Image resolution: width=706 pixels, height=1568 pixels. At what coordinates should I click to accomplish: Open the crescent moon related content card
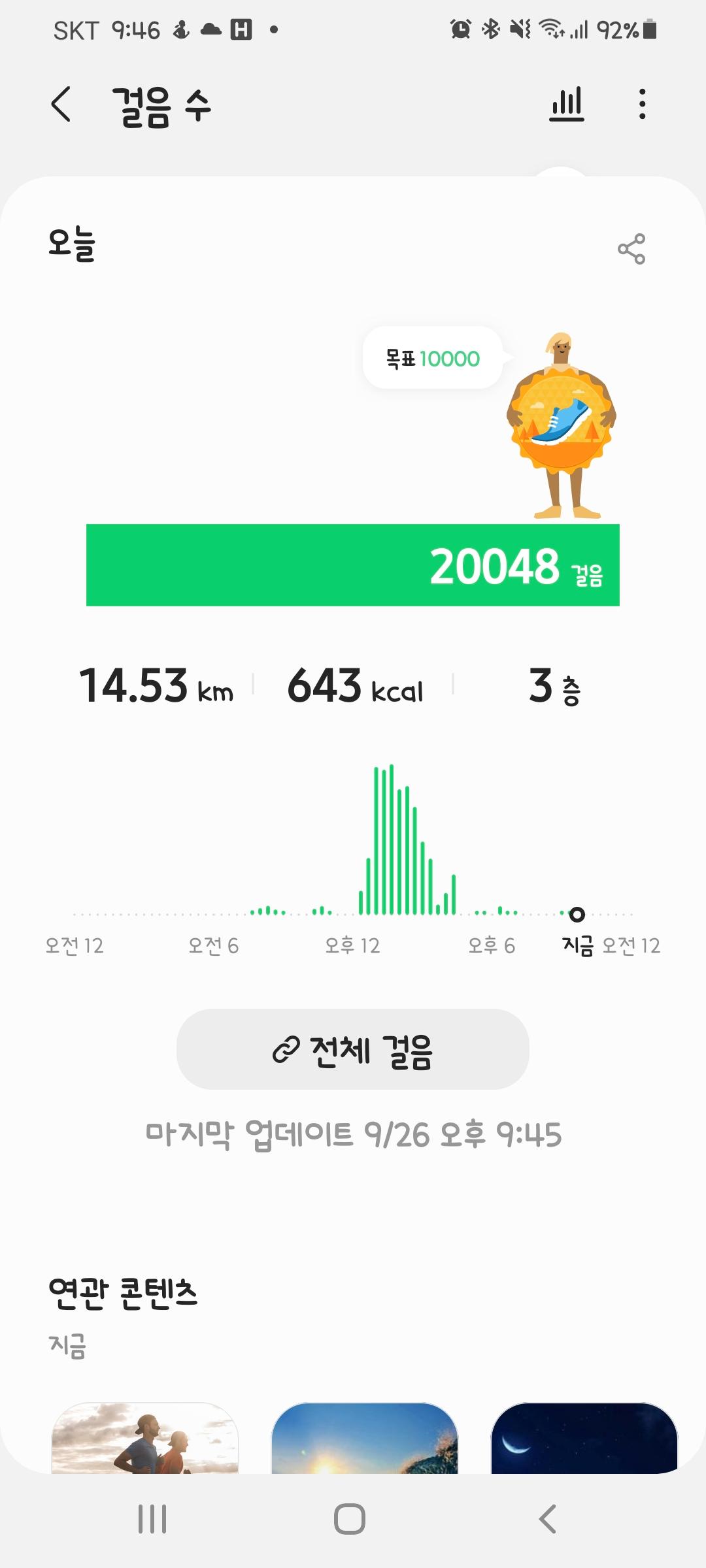click(584, 1437)
